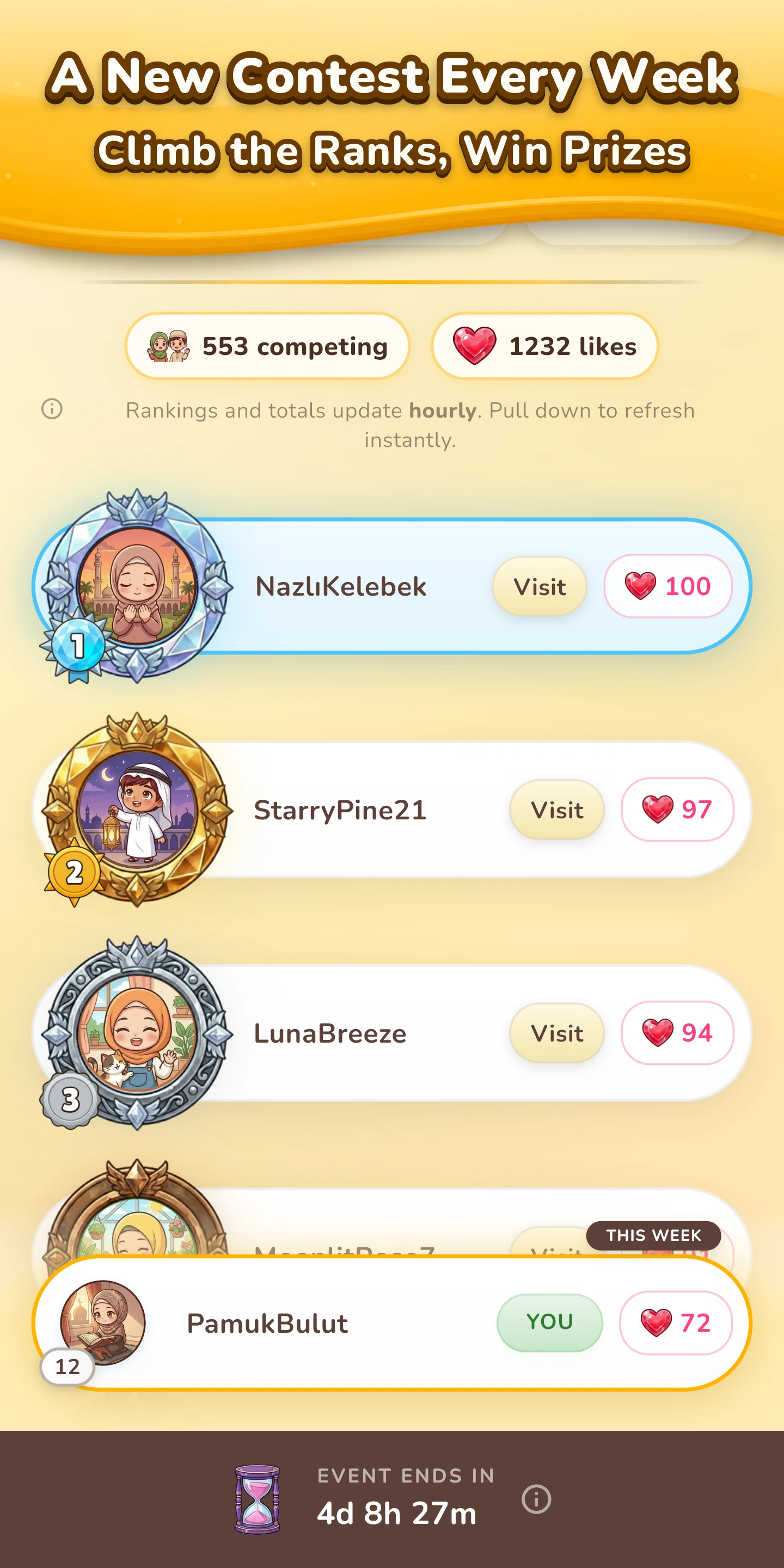Tap Visit next to StarryPine21

tap(557, 810)
